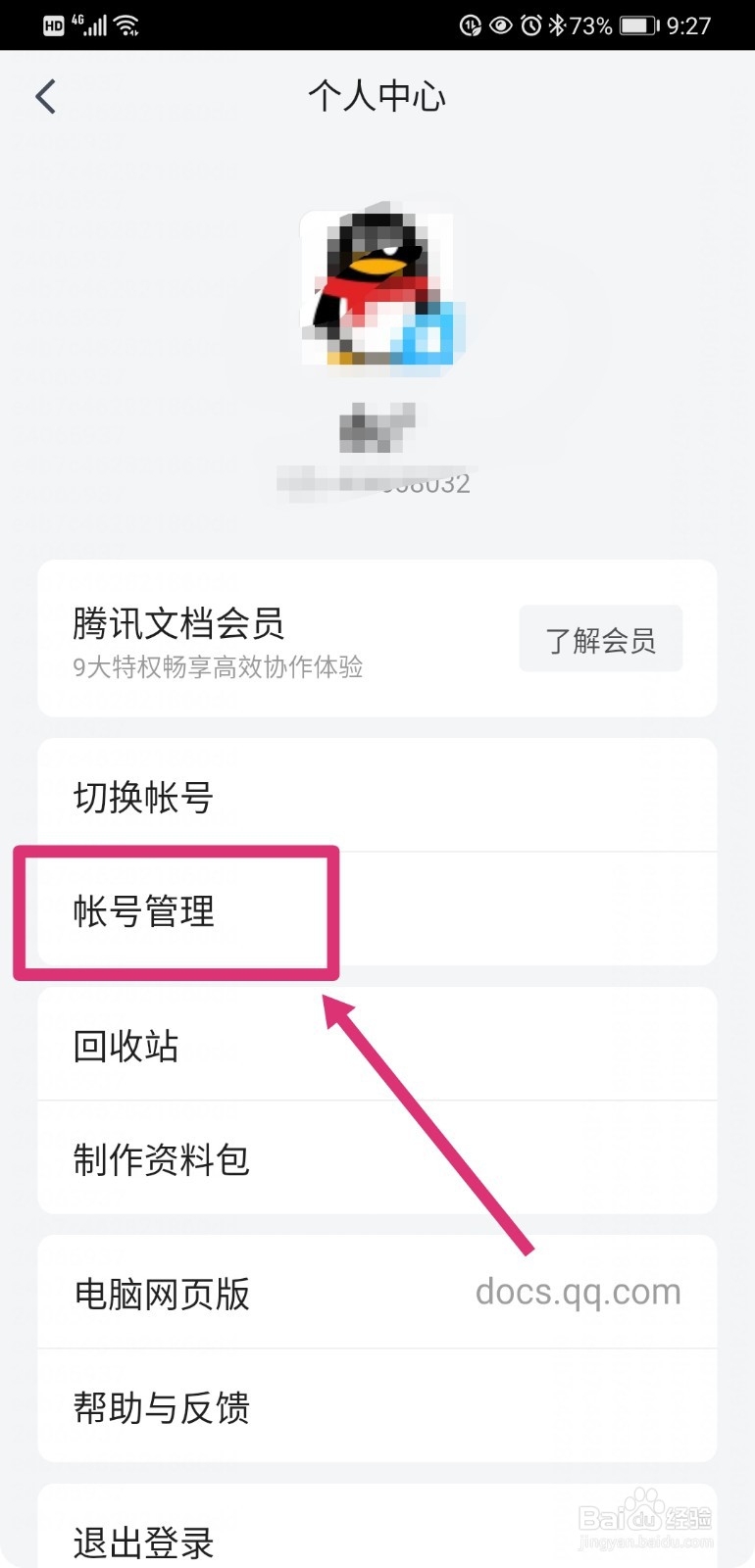Select 切换帐号 to switch accounts
The image size is (755, 1568).
pos(143,796)
